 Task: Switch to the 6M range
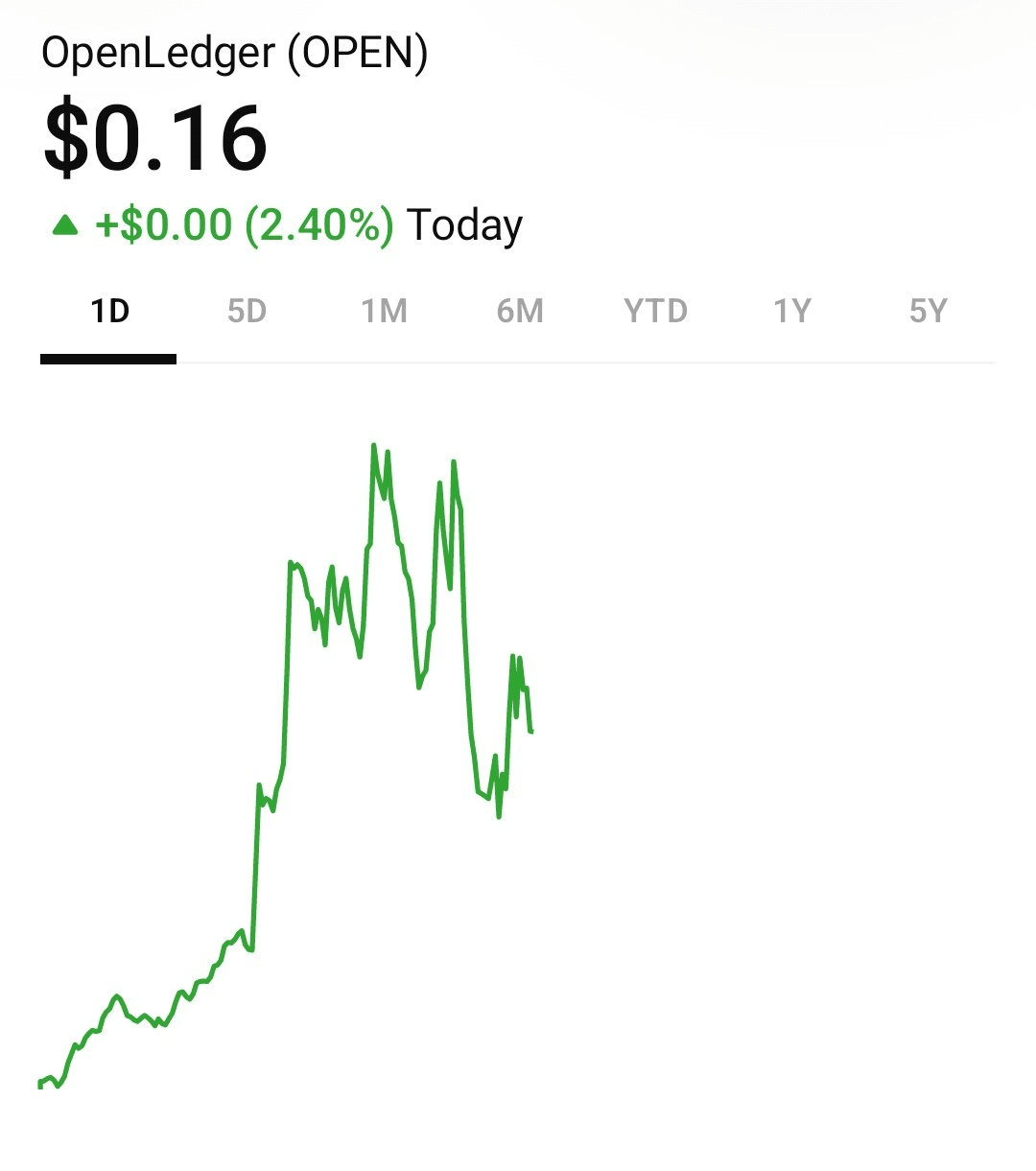[520, 312]
